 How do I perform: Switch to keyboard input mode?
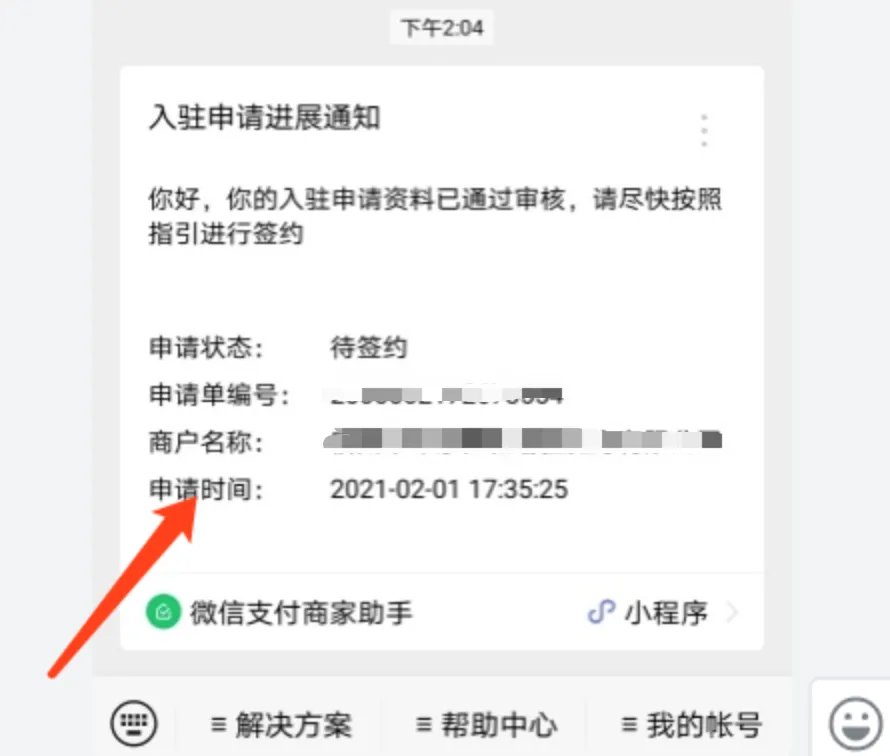click(x=135, y=720)
